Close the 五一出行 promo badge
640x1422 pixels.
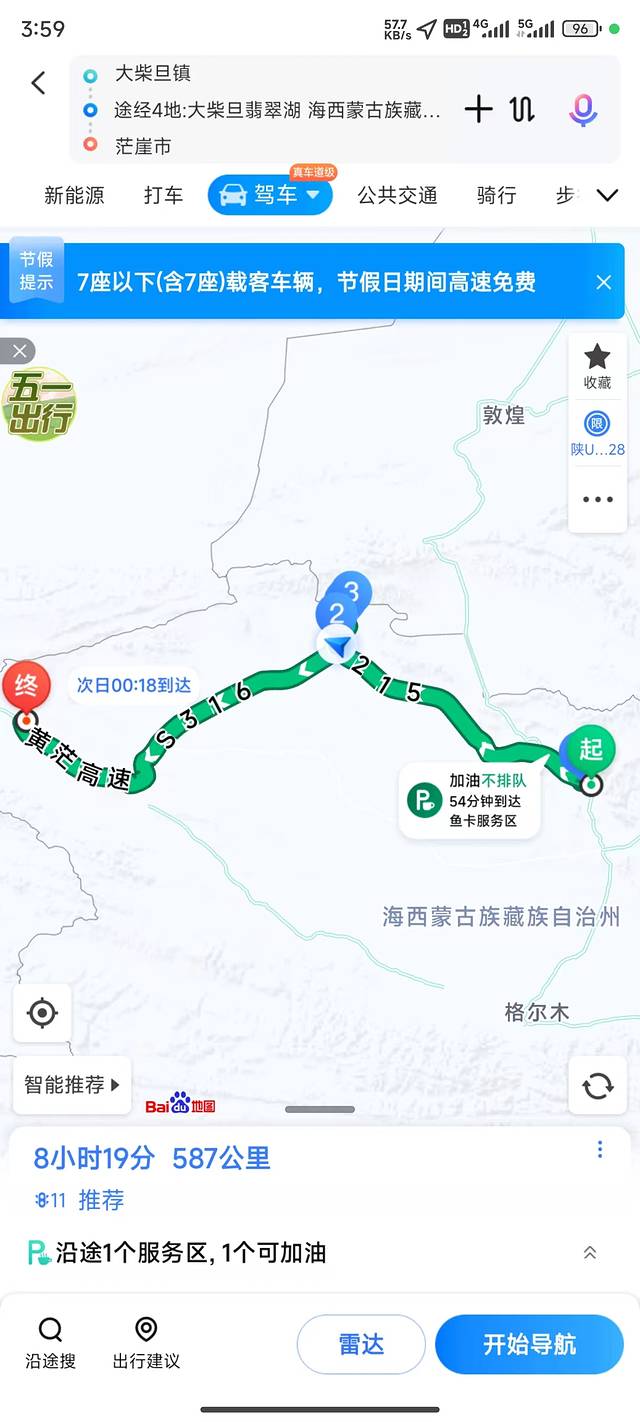(x=18, y=351)
